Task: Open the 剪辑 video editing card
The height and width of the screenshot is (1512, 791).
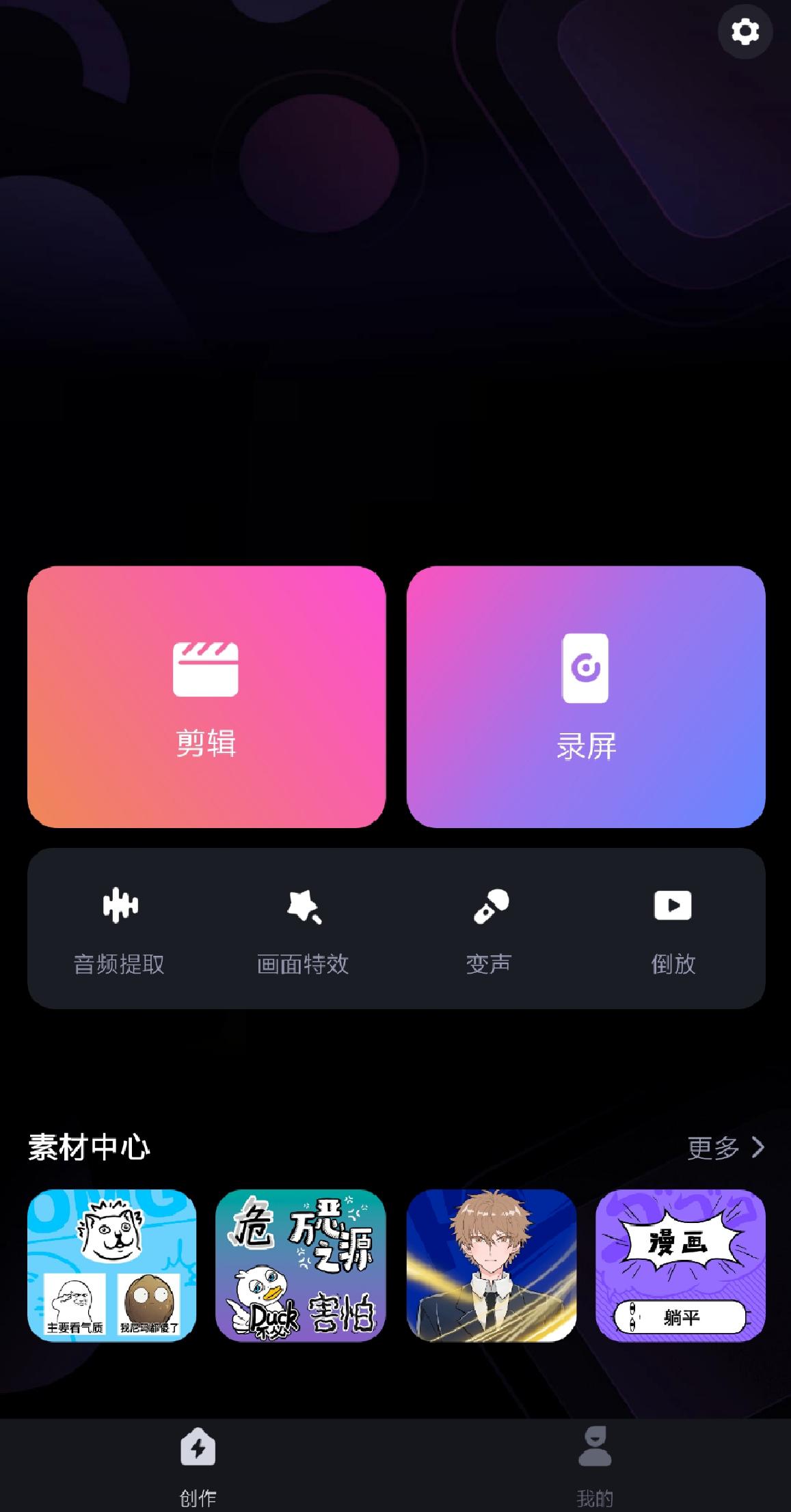Action: tap(206, 697)
